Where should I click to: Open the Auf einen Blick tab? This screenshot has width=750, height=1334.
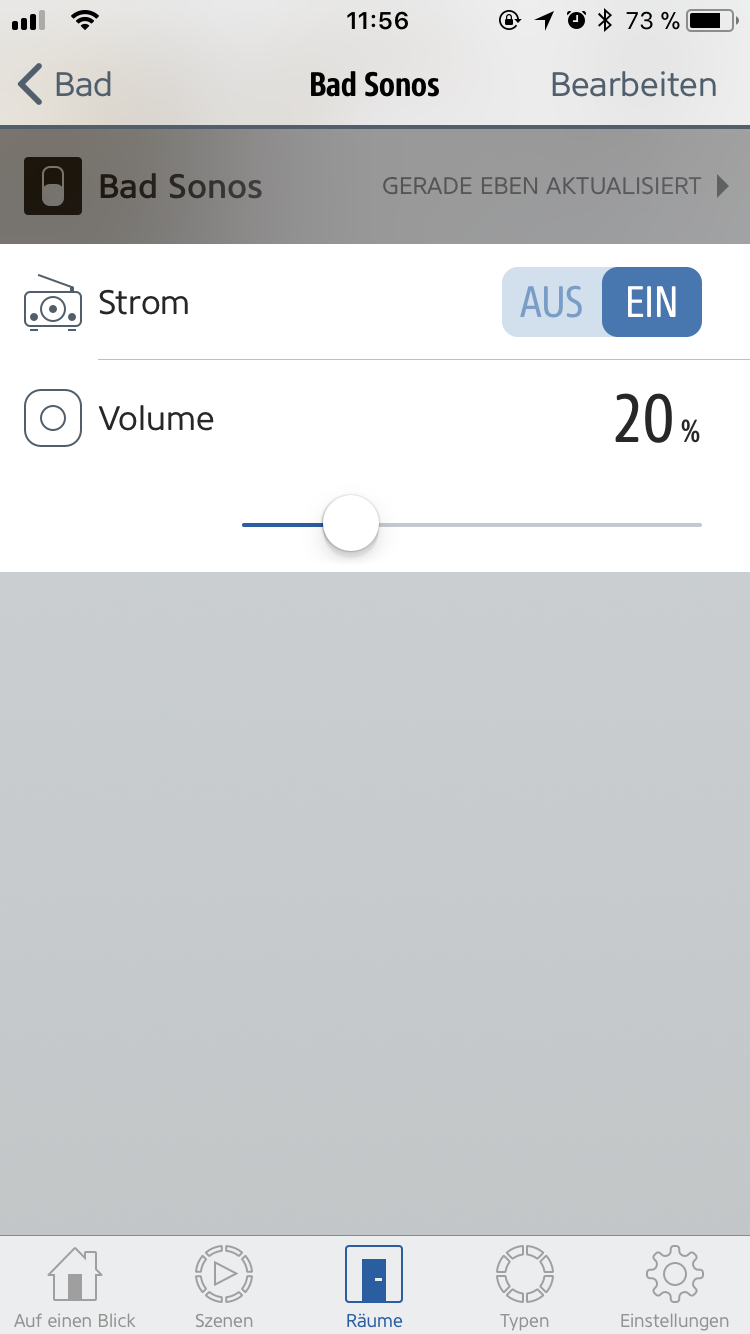(75, 1287)
